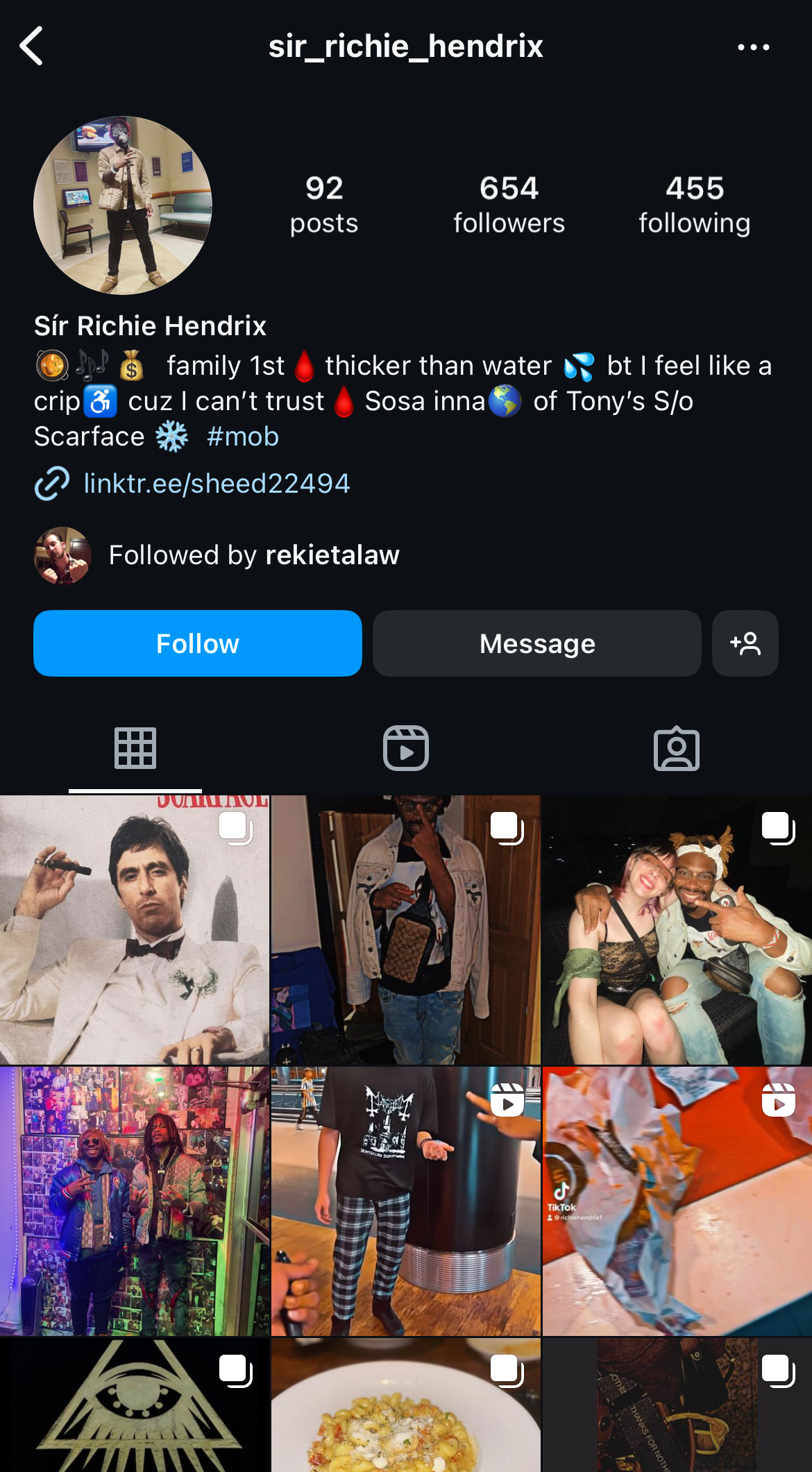The image size is (812, 1472).
Task: Open the photo collage wall post
Action: point(135,1201)
